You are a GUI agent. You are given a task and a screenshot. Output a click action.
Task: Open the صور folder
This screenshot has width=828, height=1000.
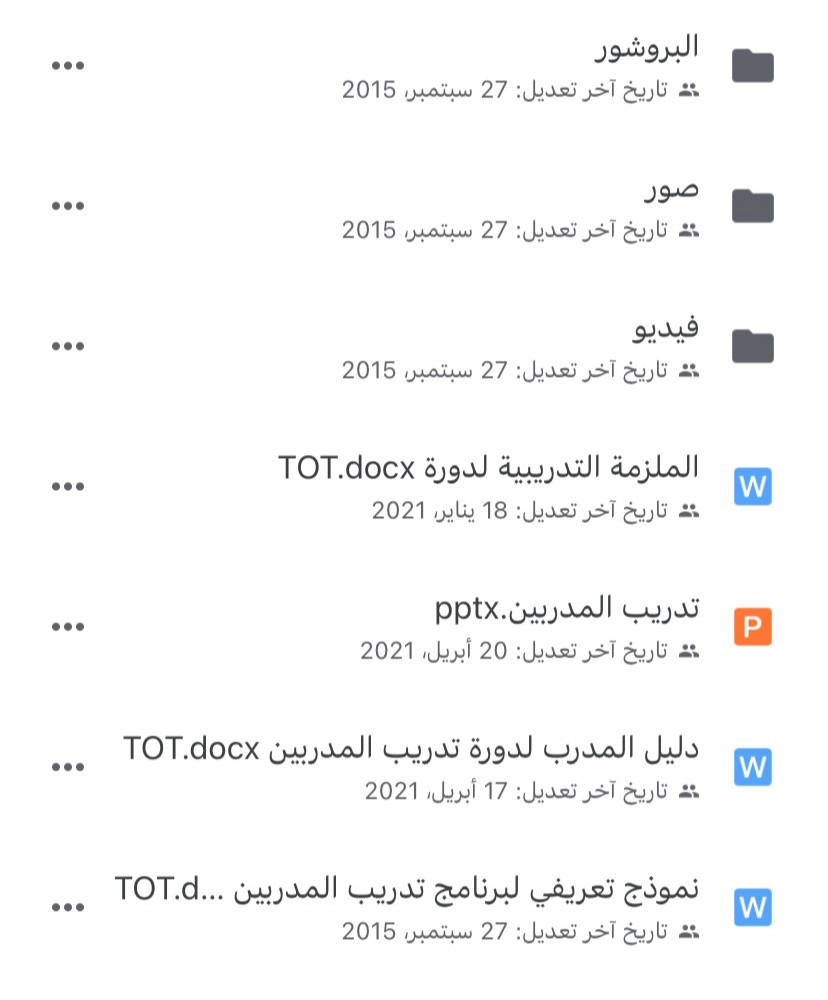tap(670, 188)
